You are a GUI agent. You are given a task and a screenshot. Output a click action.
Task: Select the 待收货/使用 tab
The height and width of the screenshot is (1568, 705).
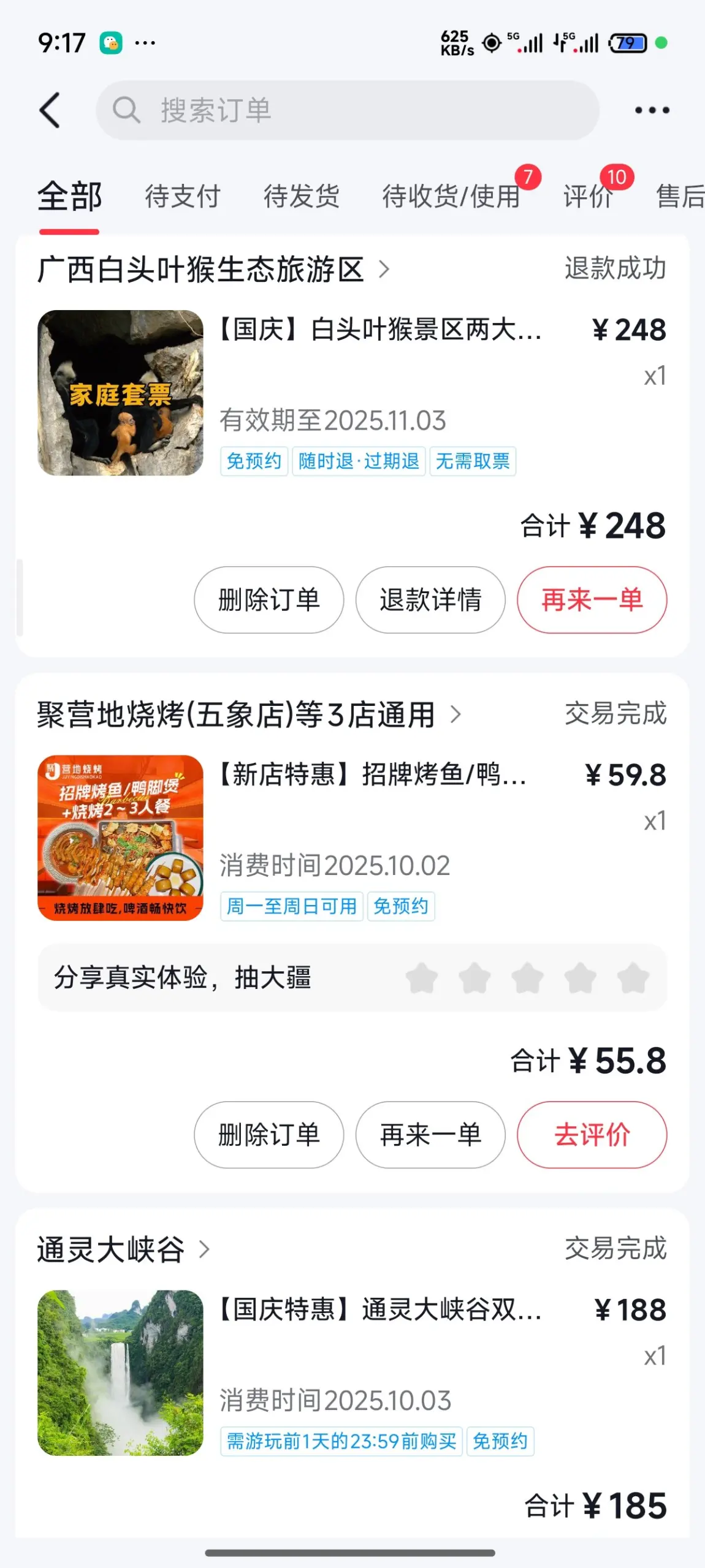451,197
